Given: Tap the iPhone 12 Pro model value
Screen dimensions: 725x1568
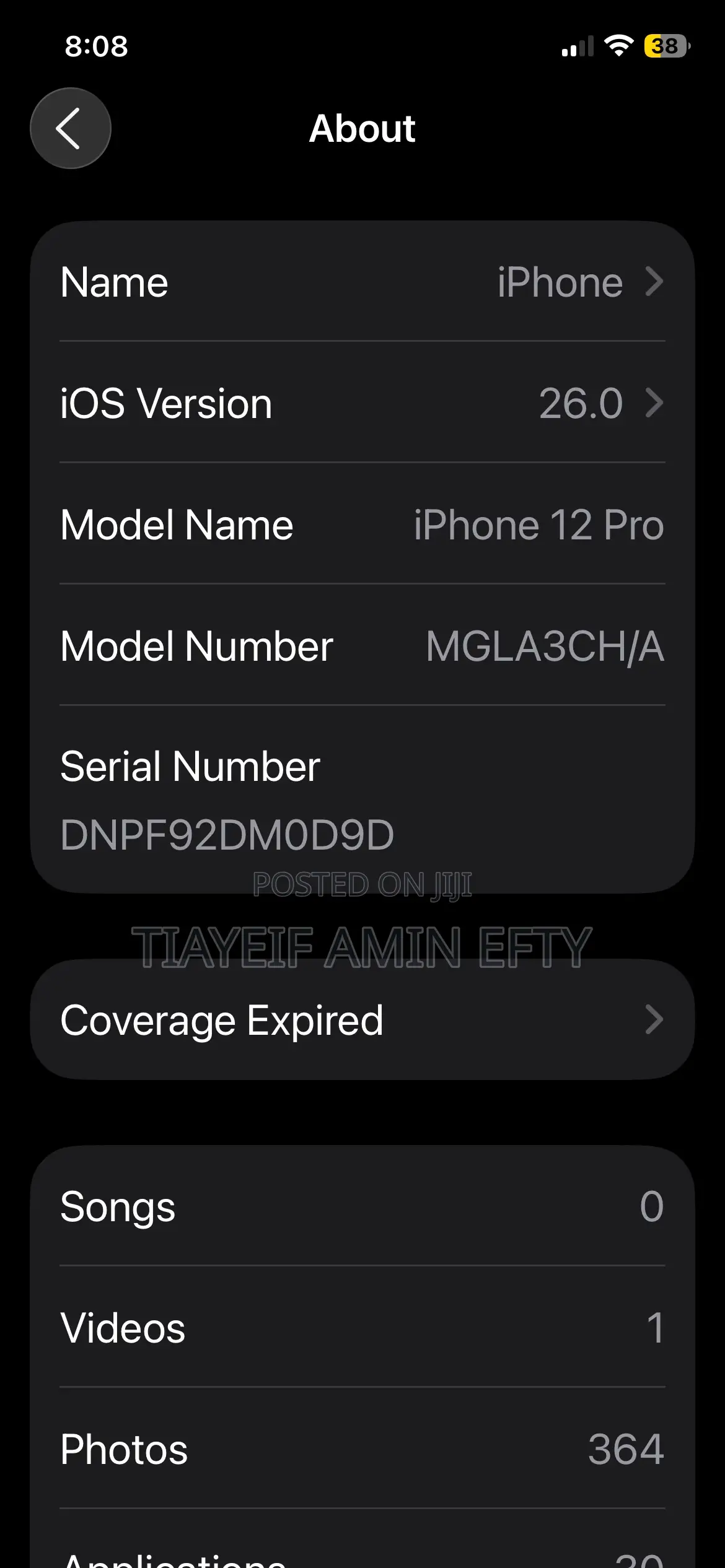Looking at the screenshot, I should (538, 525).
